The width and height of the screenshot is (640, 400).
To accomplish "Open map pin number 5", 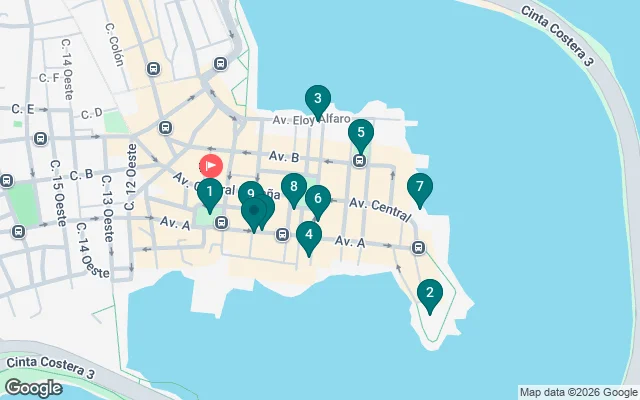I will coord(361,132).
